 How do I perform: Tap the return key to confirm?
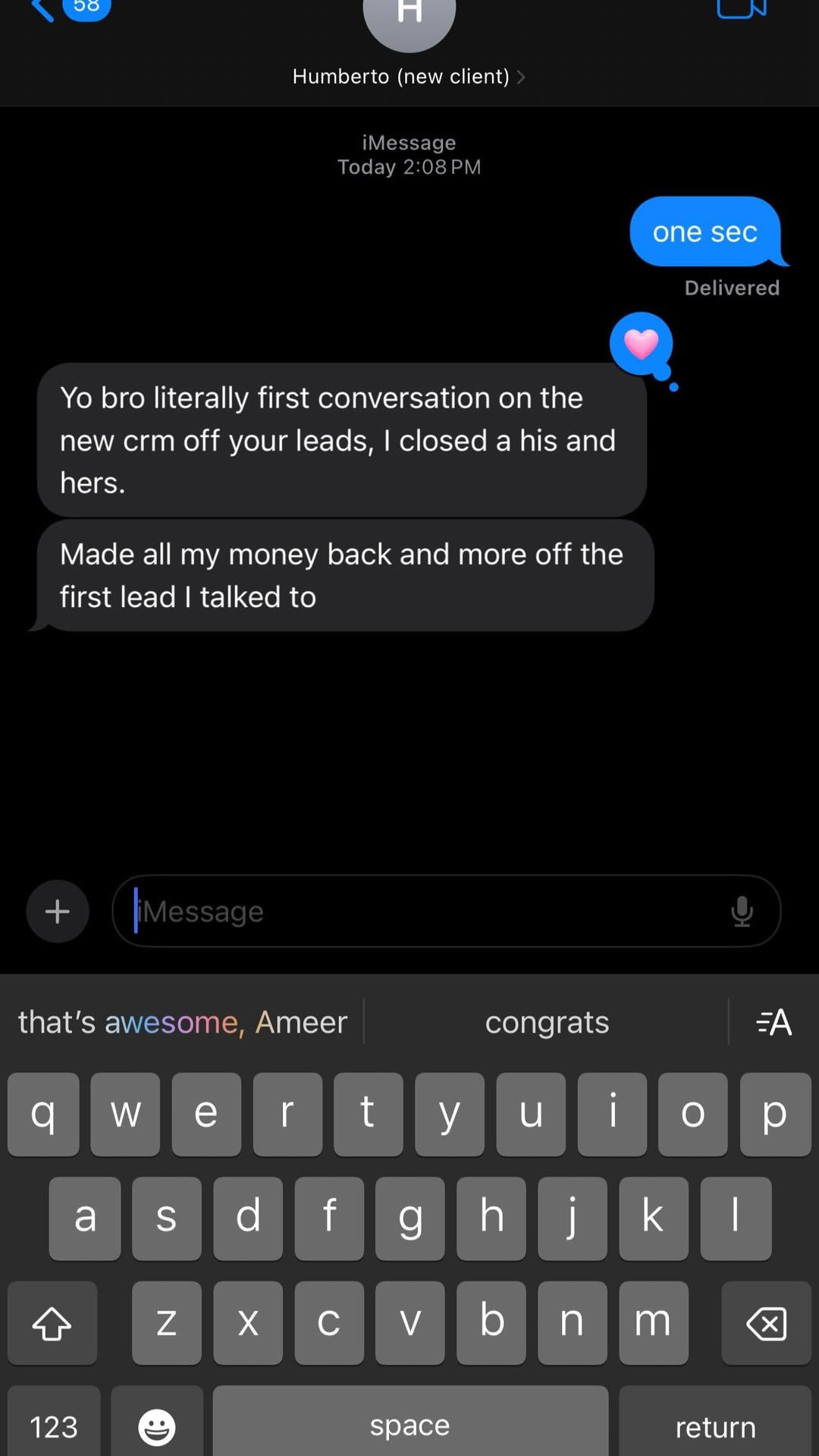coord(714,1425)
